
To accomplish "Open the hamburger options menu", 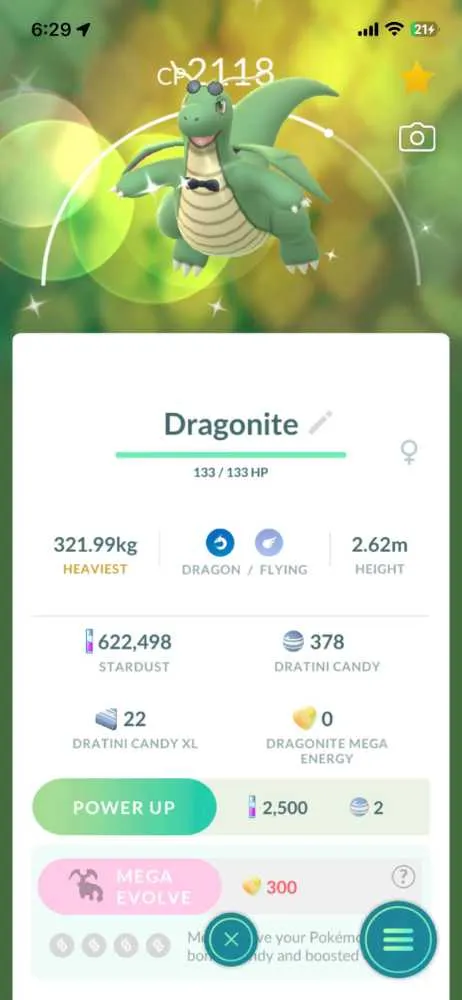I will point(399,939).
